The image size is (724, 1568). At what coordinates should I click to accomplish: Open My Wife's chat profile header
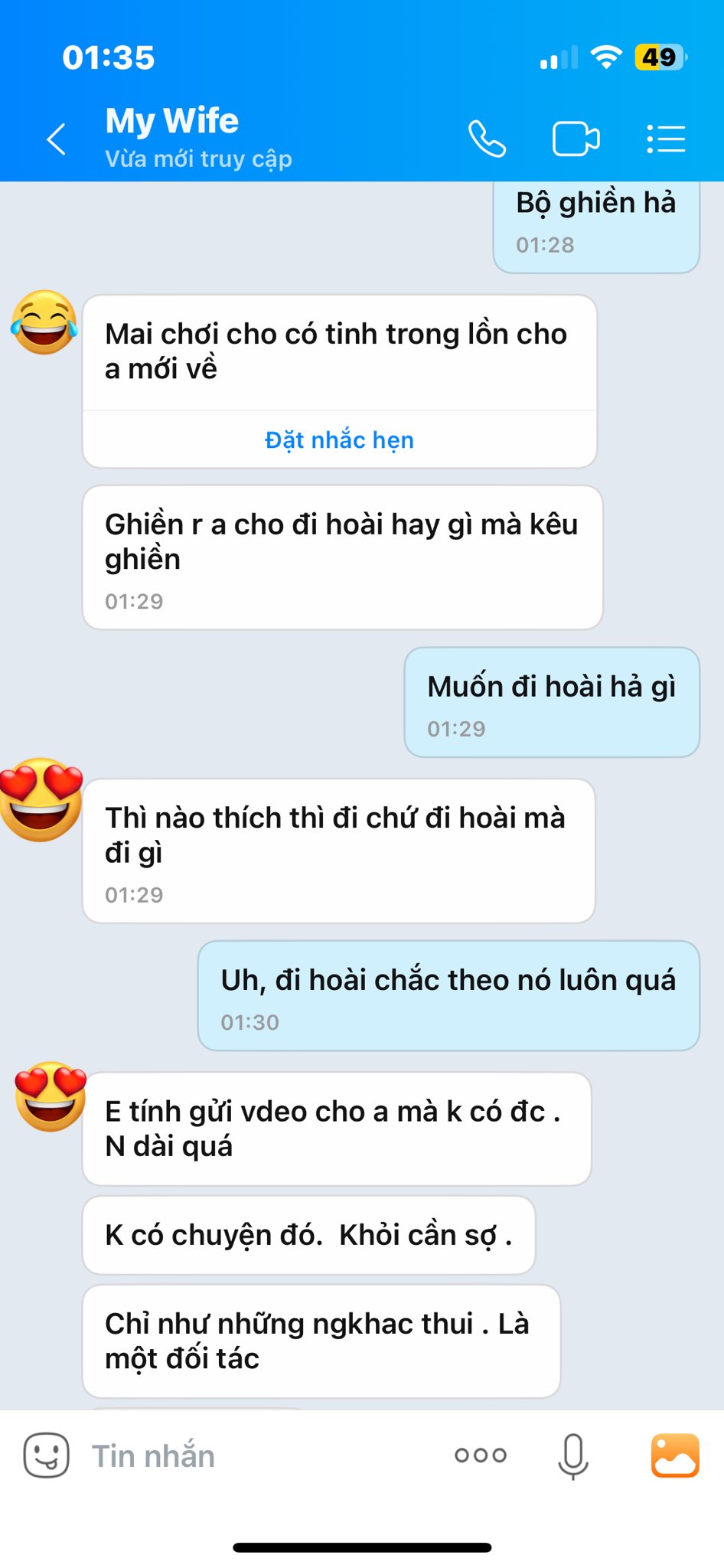[x=197, y=138]
